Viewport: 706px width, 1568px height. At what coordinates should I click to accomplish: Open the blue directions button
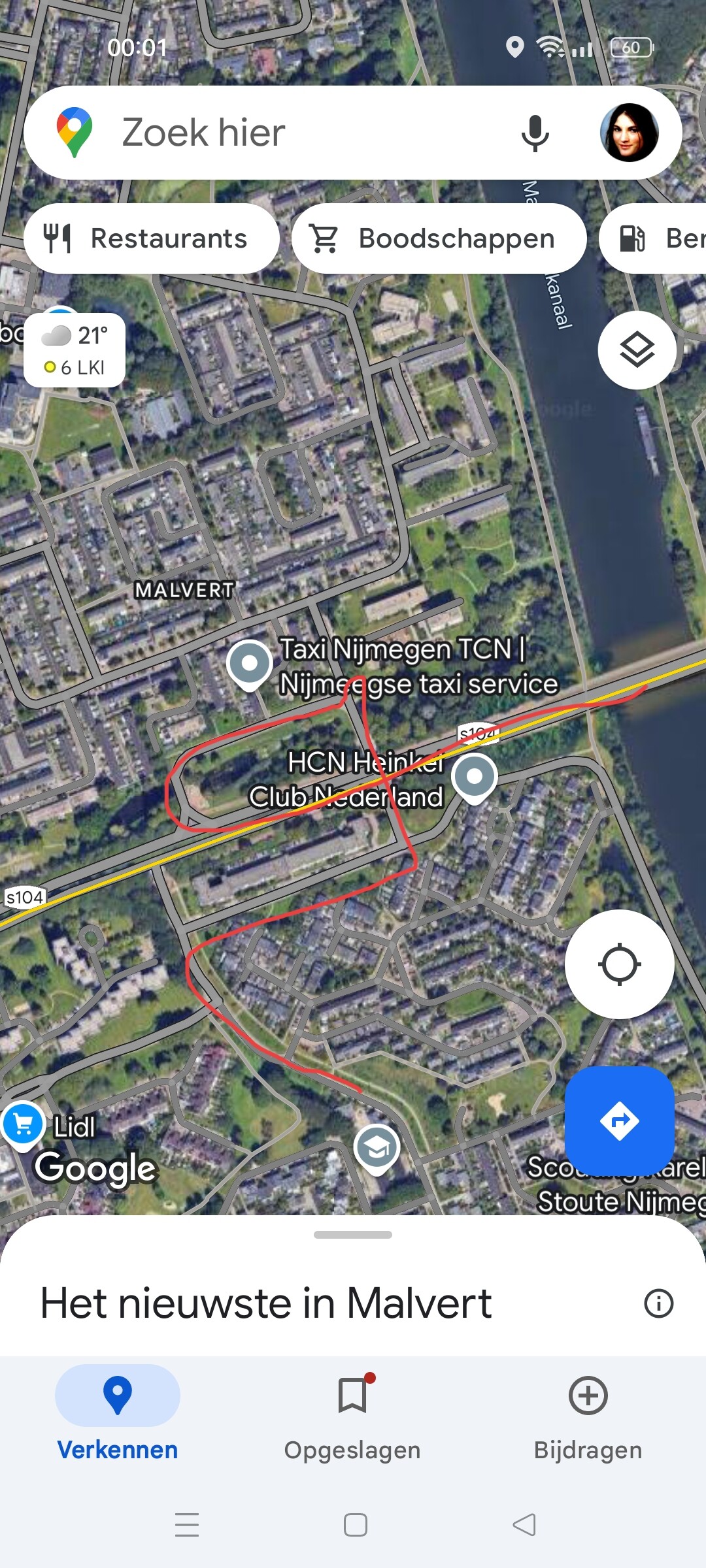pyautogui.click(x=619, y=1121)
